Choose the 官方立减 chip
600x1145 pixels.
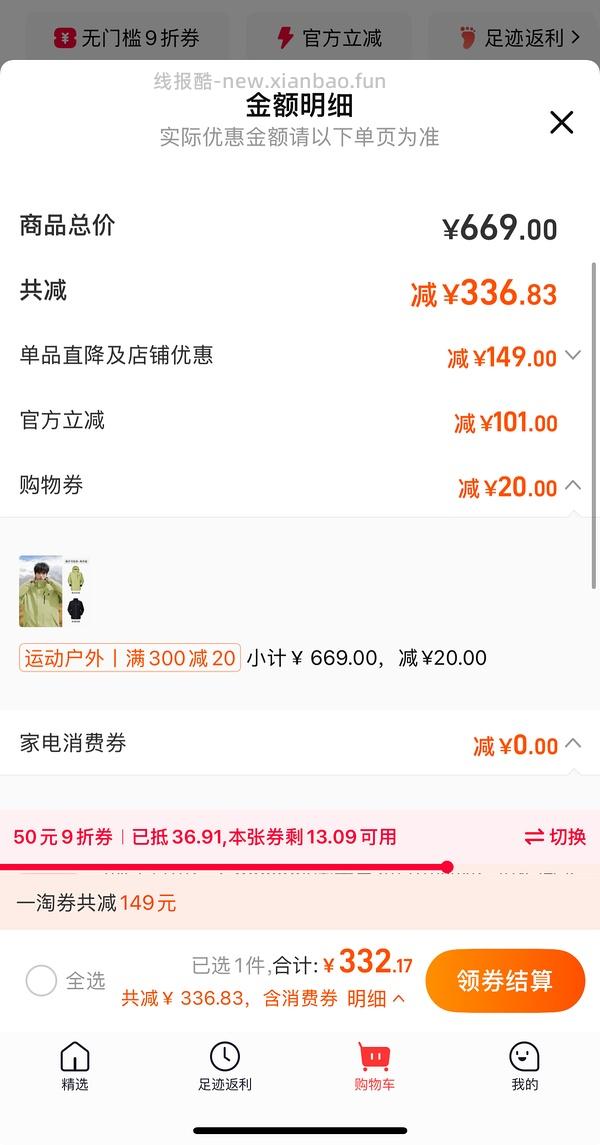(x=330, y=38)
